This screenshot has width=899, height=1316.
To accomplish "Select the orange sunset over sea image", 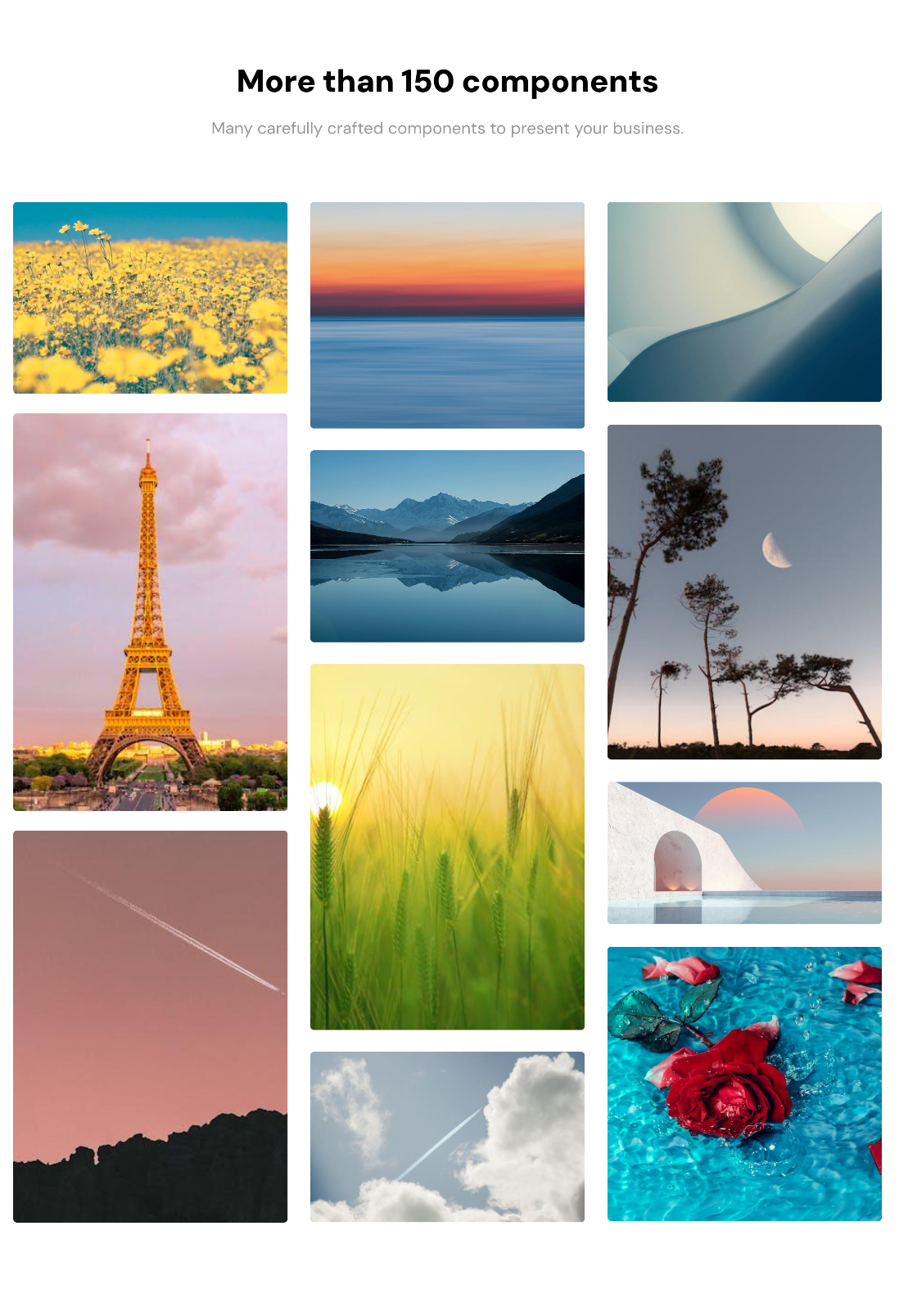I will pos(447,315).
